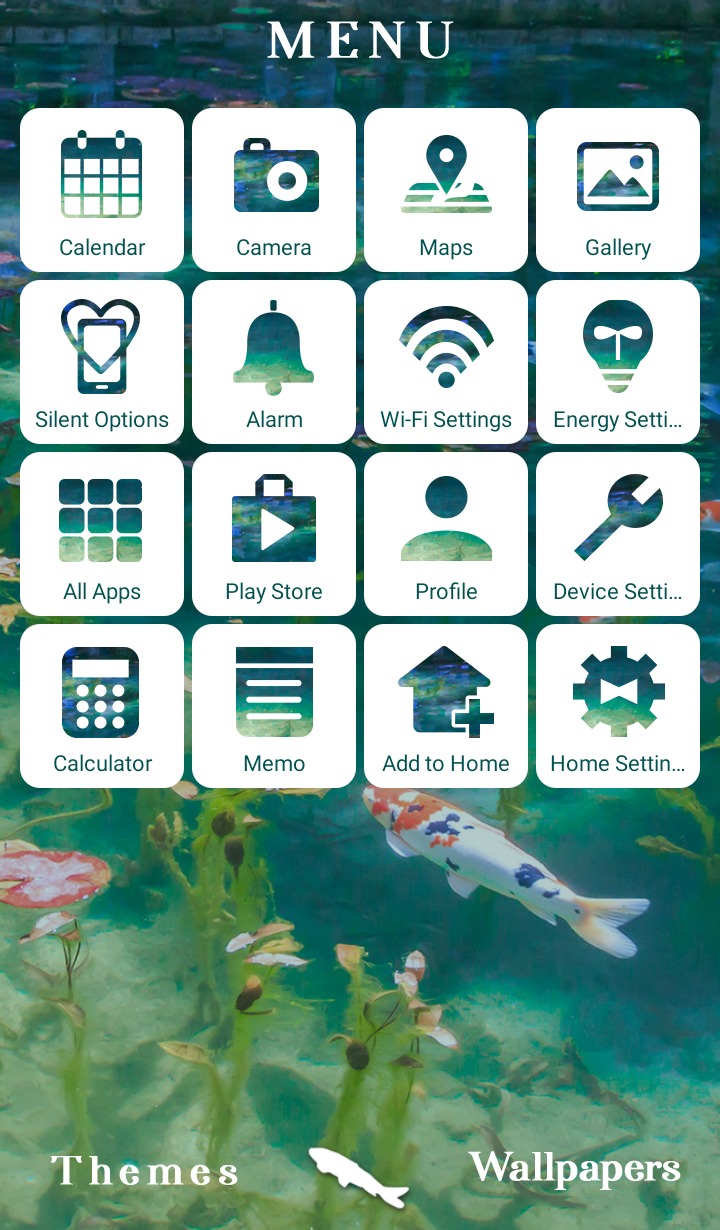Tap Add to Home
Viewport: 720px width, 1230px height.
[446, 706]
